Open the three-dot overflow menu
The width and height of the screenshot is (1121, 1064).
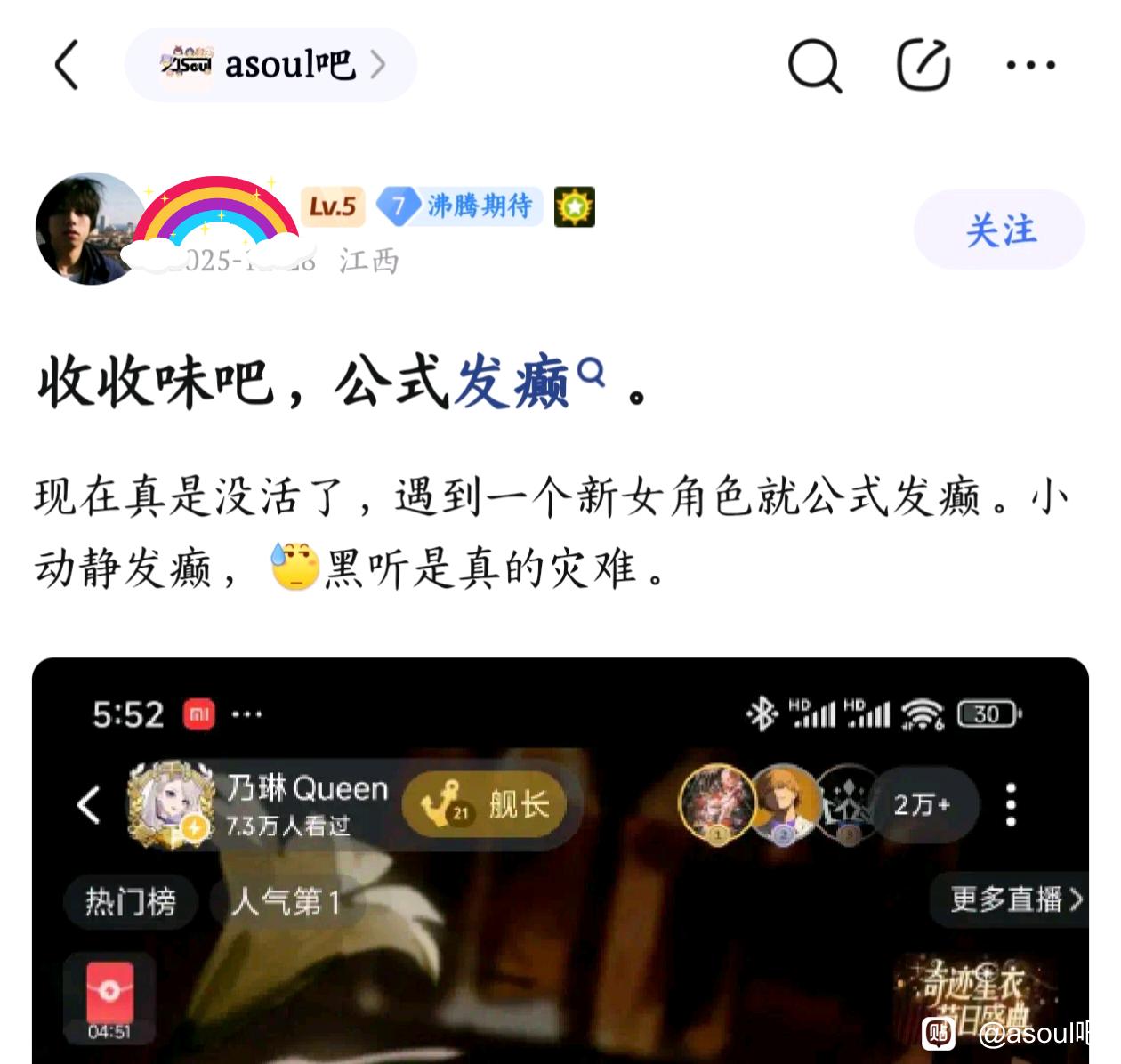point(1030,65)
